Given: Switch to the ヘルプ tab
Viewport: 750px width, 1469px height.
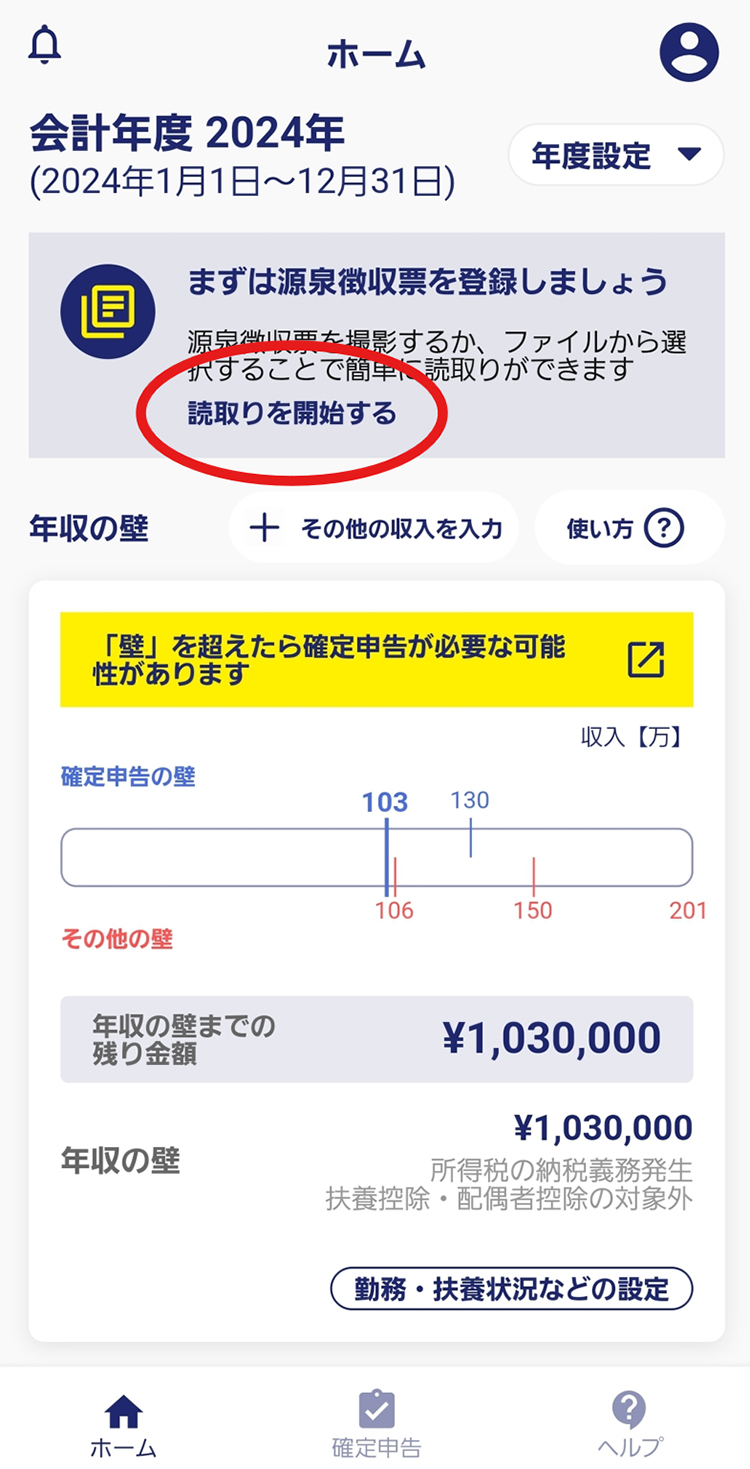Looking at the screenshot, I should [629, 1425].
